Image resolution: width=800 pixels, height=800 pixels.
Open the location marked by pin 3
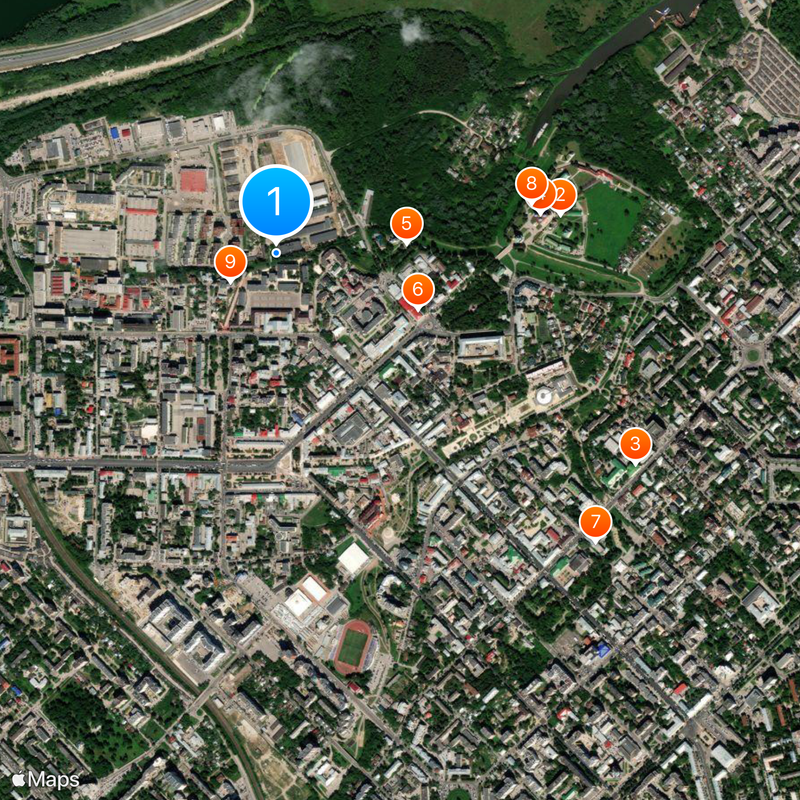click(635, 443)
